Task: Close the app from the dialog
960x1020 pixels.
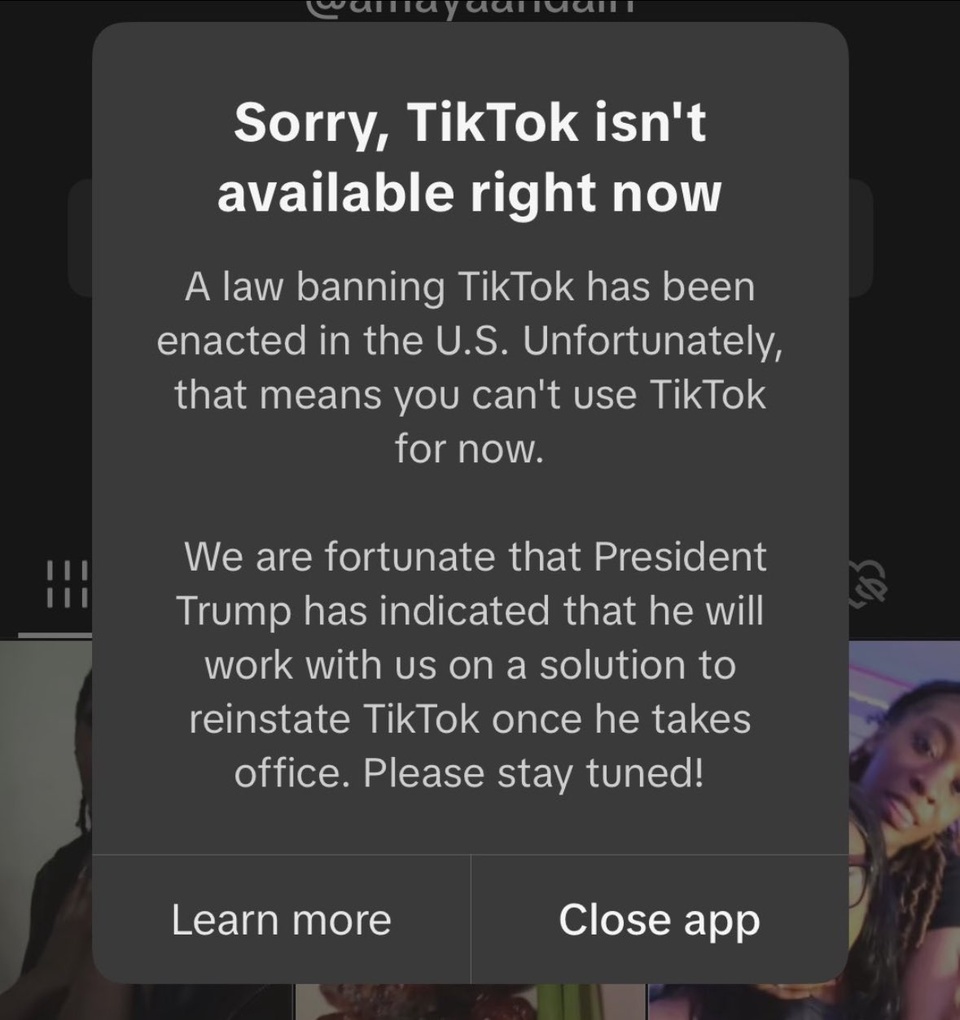Action: pyautogui.click(x=659, y=920)
